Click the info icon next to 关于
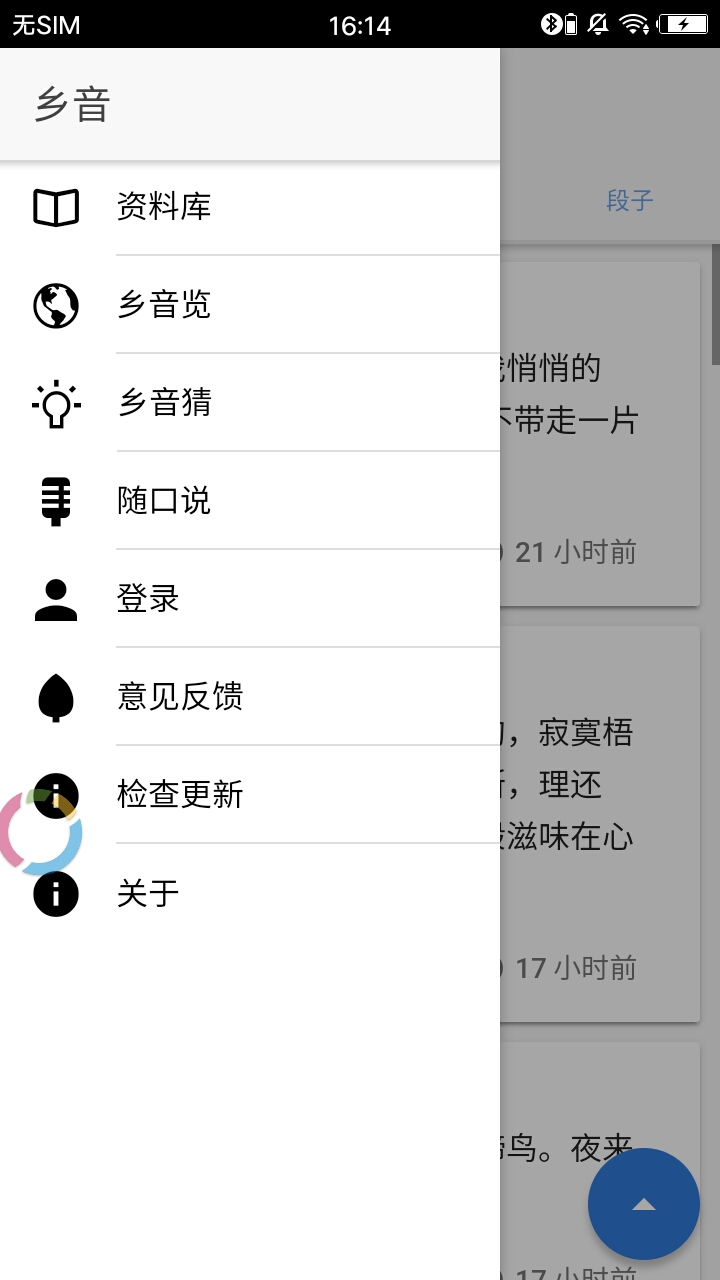The width and height of the screenshot is (720, 1280). pos(55,894)
